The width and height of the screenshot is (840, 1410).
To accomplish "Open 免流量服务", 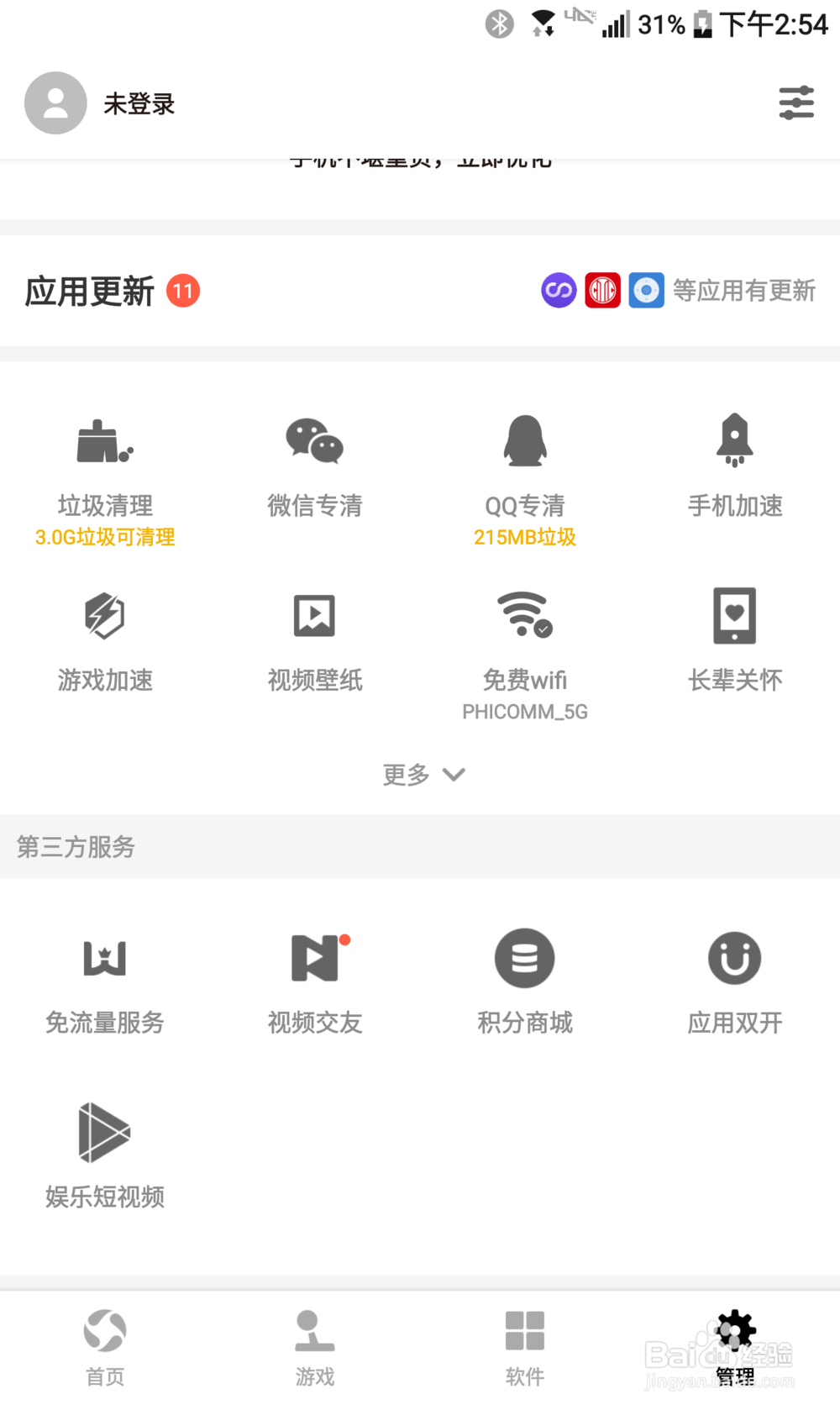I will 105,981.
